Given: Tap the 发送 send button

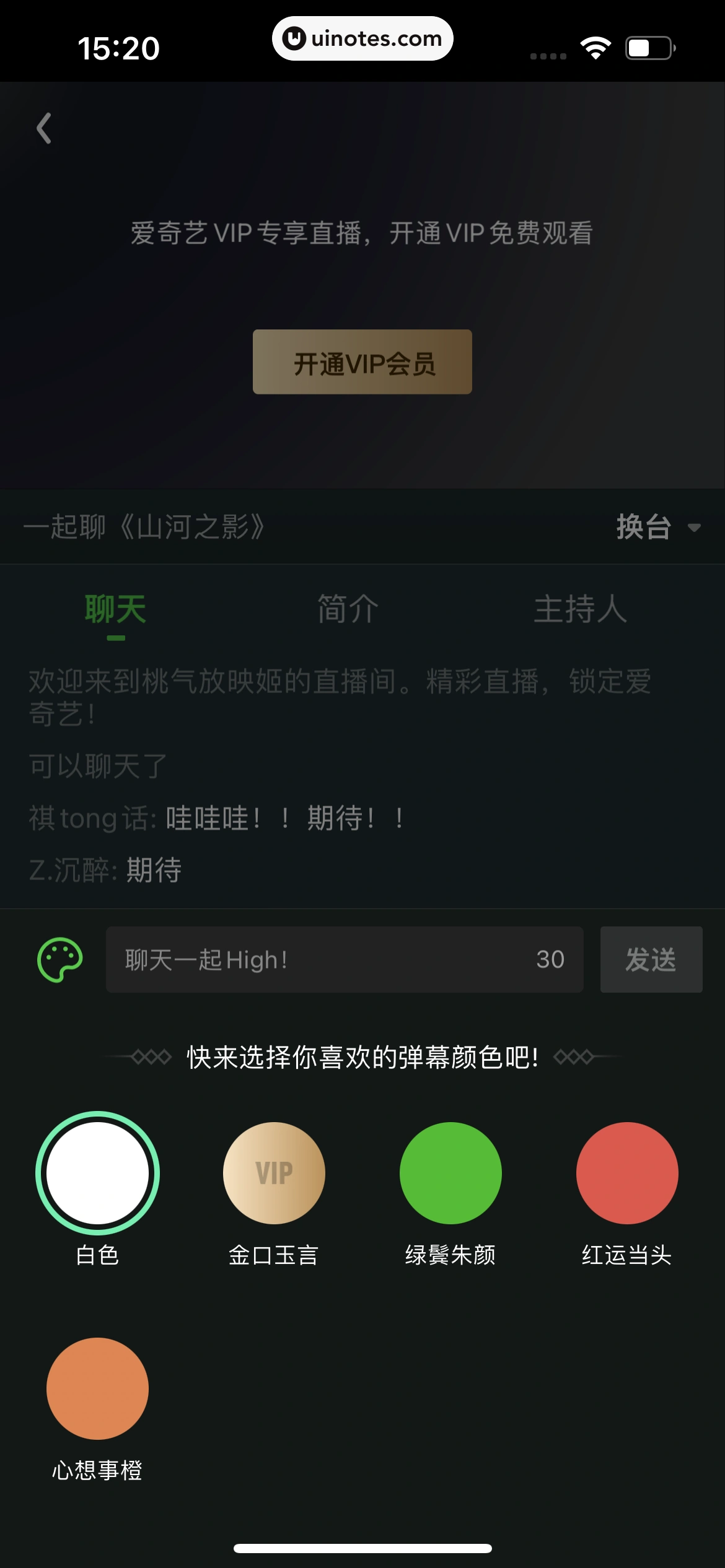Looking at the screenshot, I should (x=651, y=960).
